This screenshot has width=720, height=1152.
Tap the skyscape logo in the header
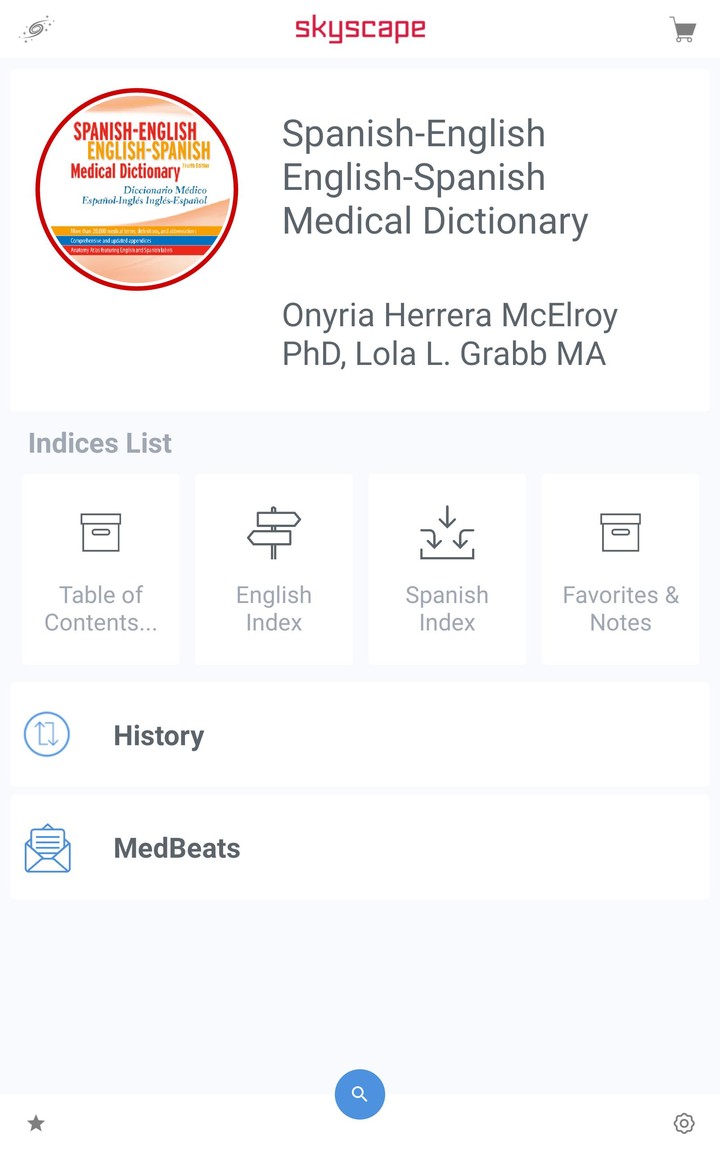(x=360, y=29)
